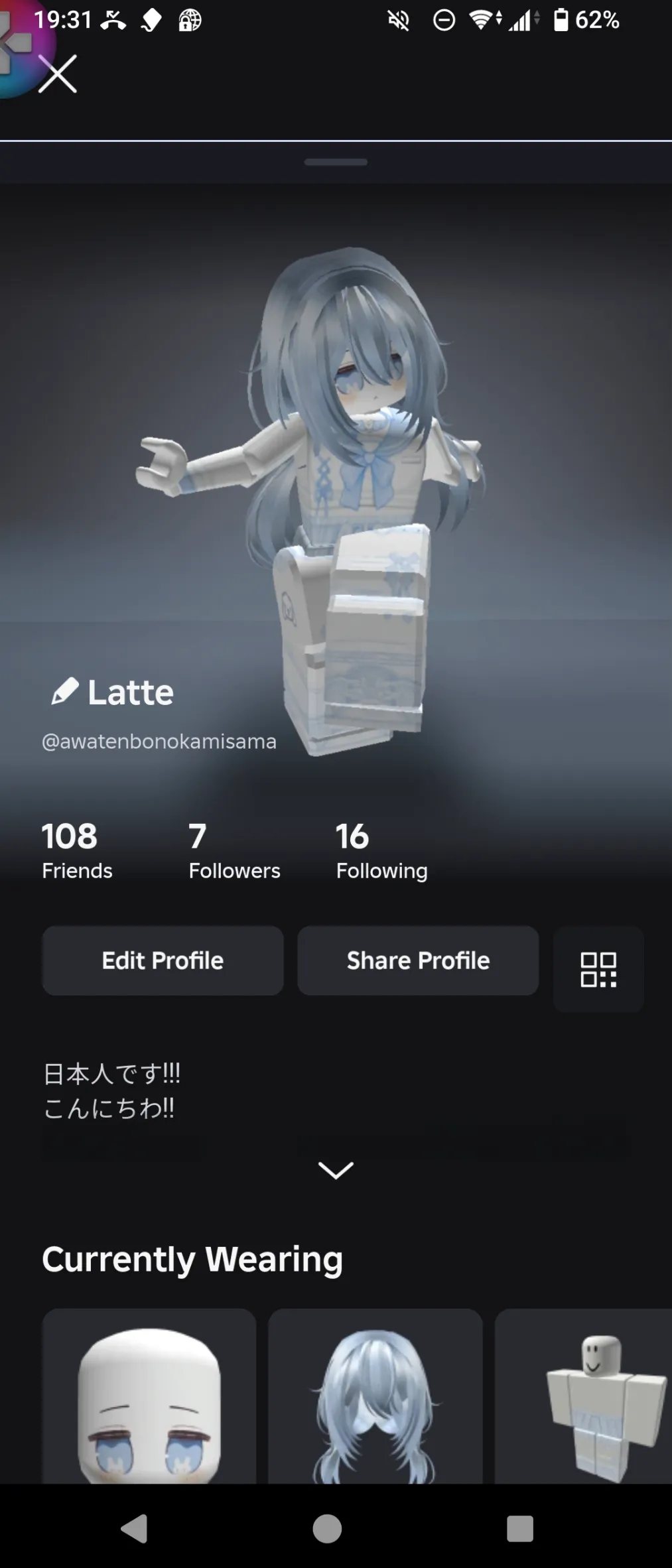Go back with the system back button
Screen dimensions: 672x1568
135,1528
